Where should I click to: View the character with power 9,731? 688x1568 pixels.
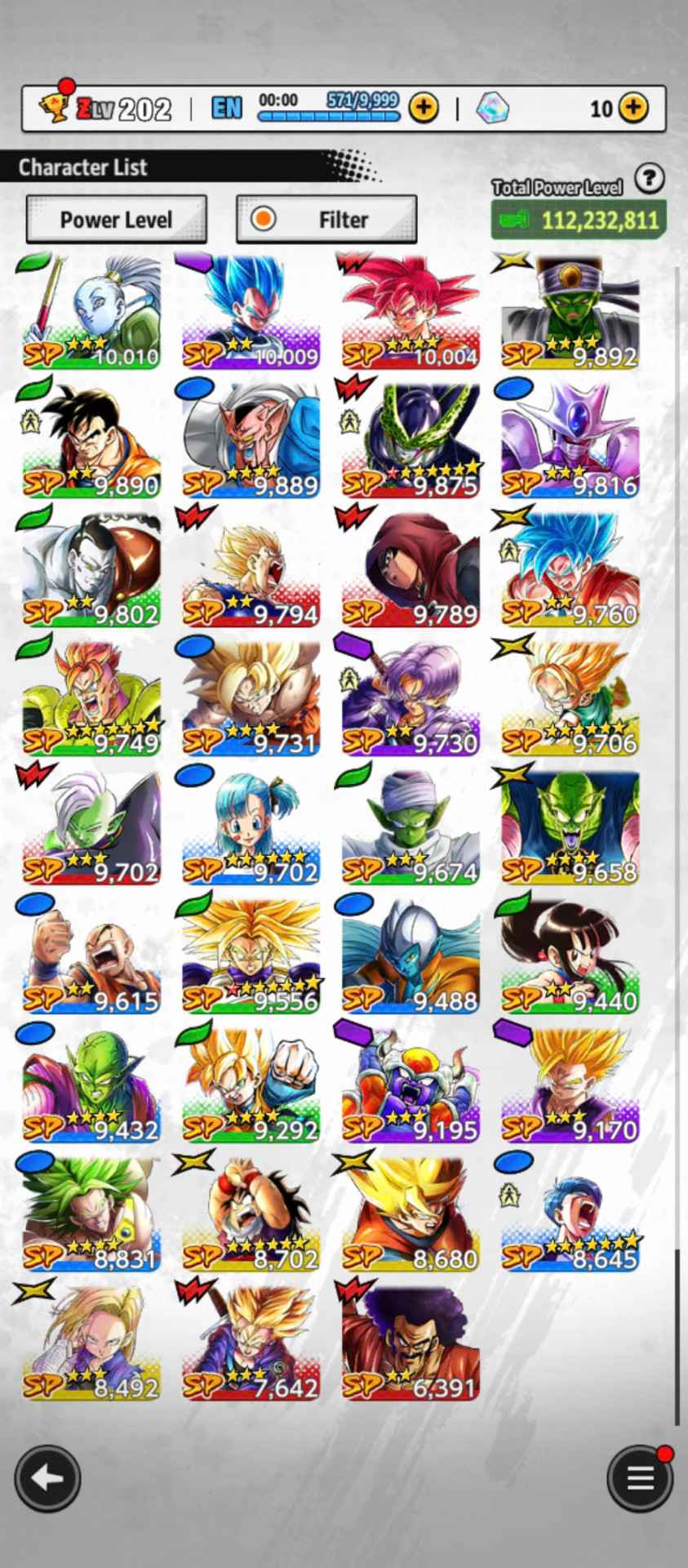[251, 698]
